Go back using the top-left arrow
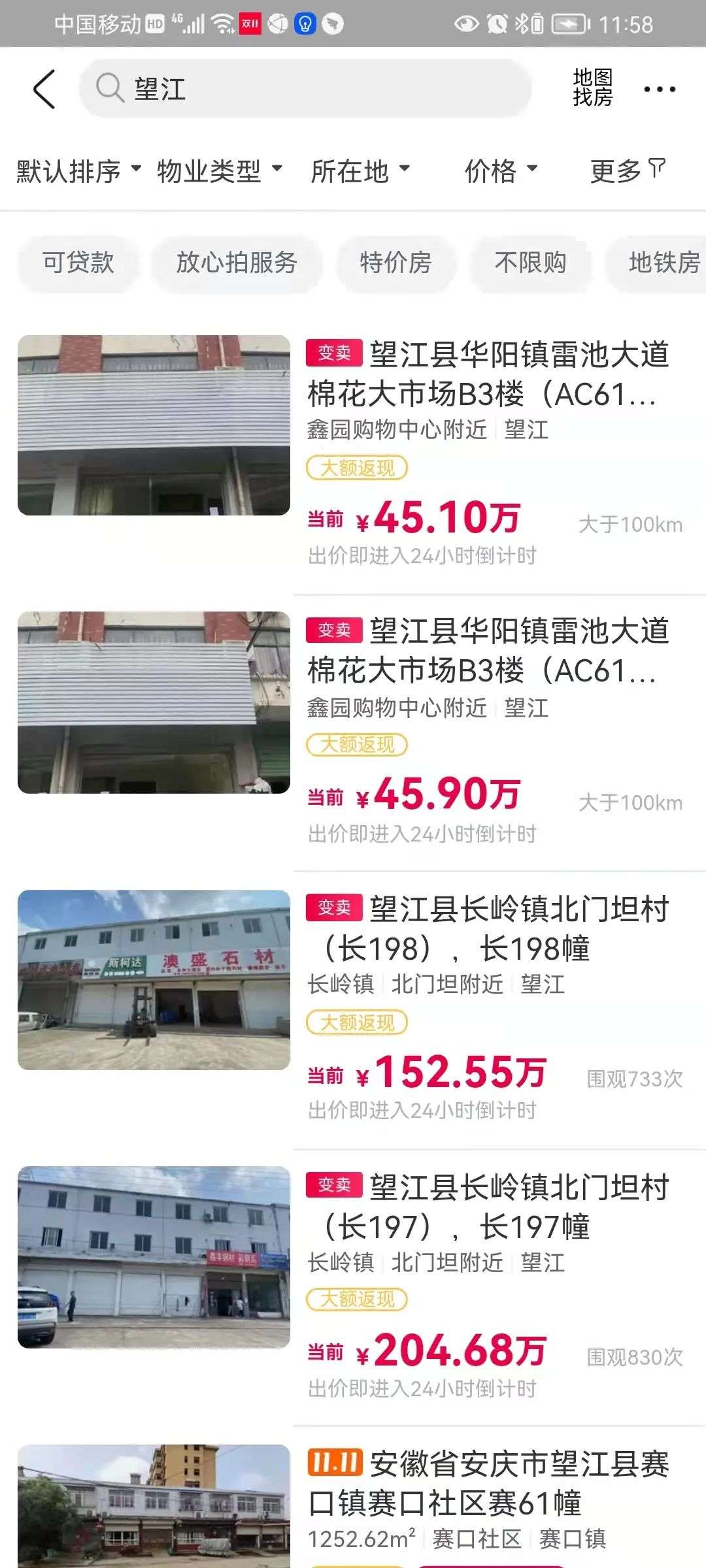 pyautogui.click(x=44, y=89)
